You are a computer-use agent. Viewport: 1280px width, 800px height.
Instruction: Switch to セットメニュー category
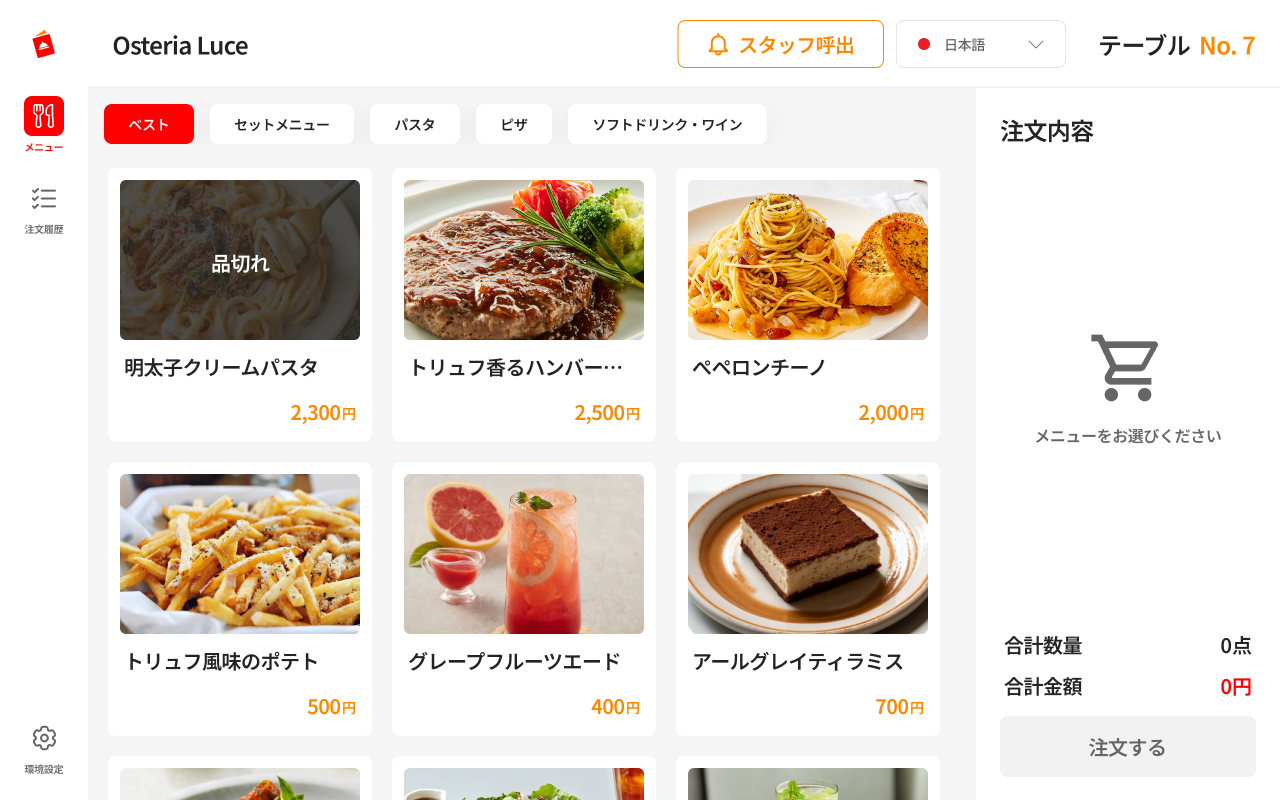(281, 124)
